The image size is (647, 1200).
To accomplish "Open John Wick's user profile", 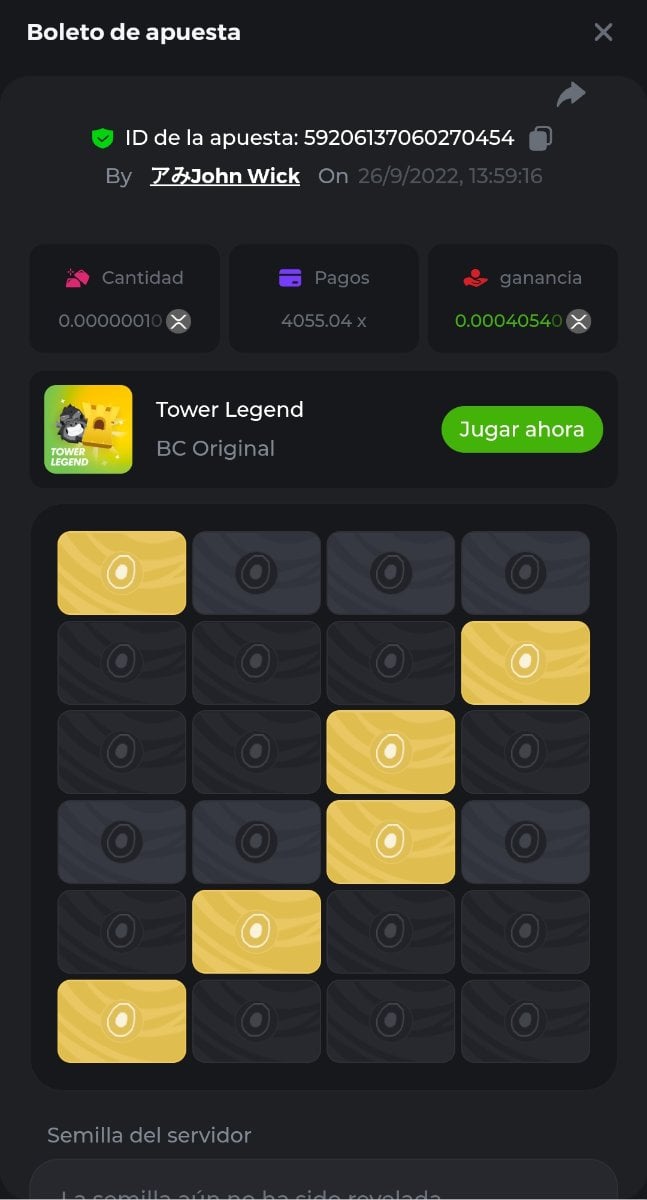I will [225, 176].
